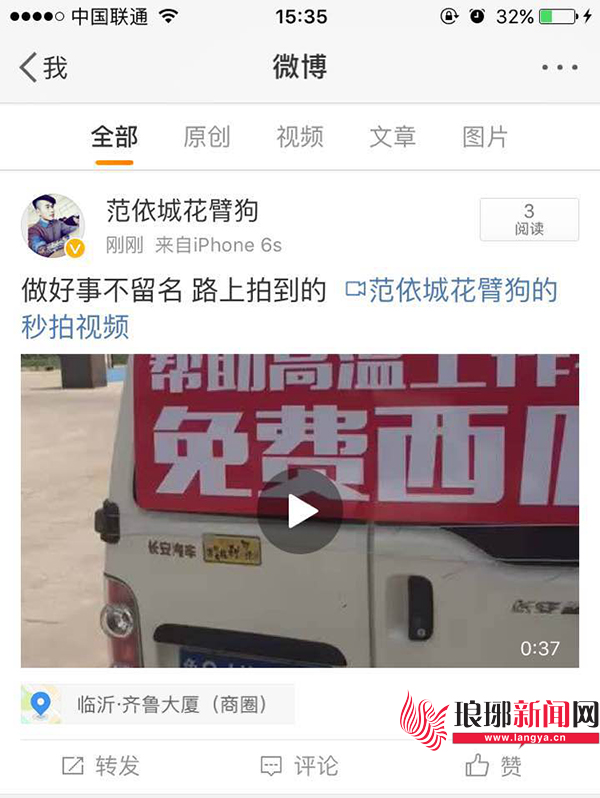Viewport: 600px width, 798px height.
Task: Switch to the 全部 tab
Action: (x=114, y=137)
